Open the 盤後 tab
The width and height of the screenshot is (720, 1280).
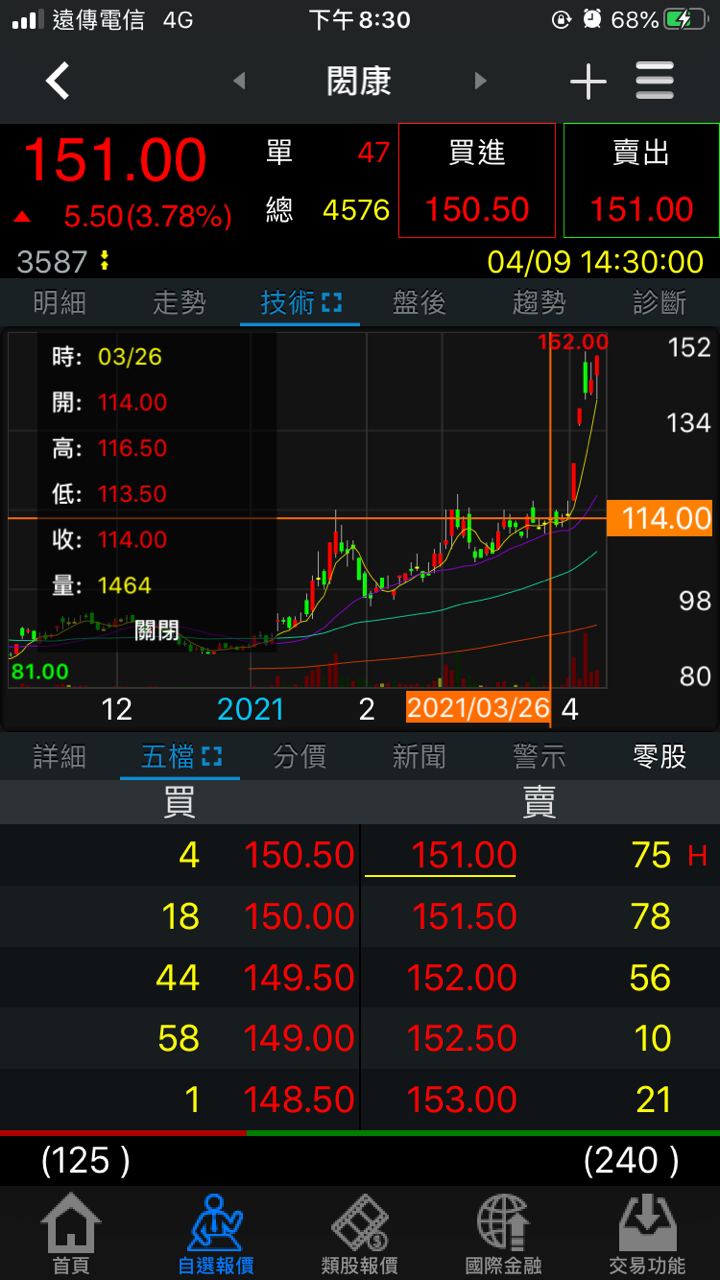point(419,302)
